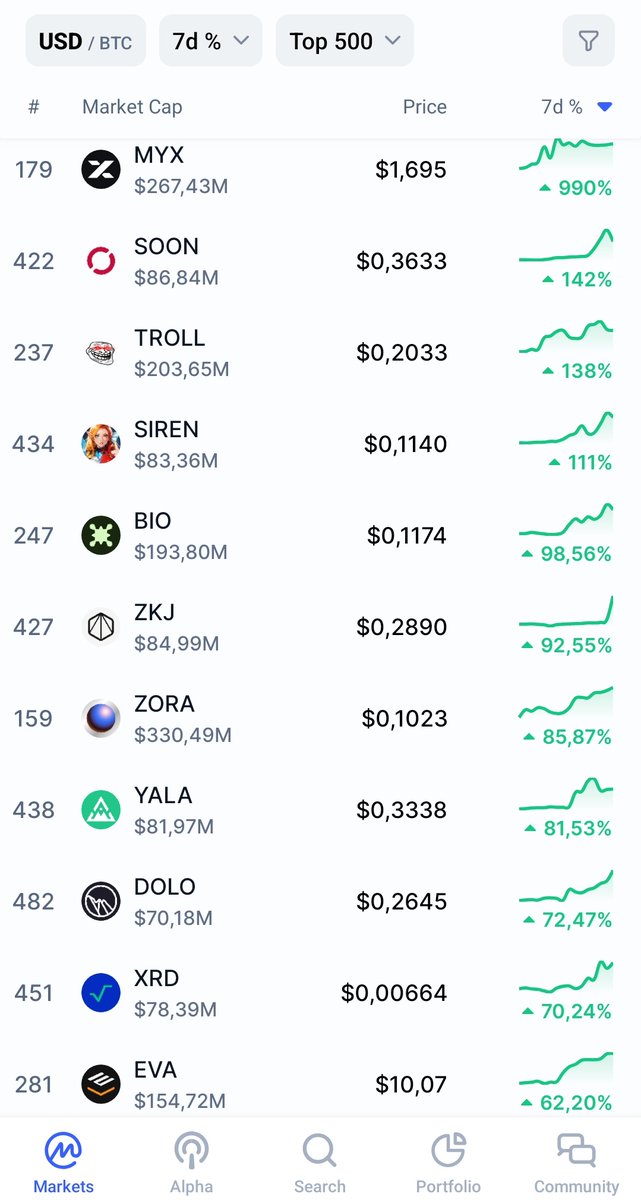This screenshot has width=641, height=1200.
Task: Open the filter icon
Action: (589, 41)
